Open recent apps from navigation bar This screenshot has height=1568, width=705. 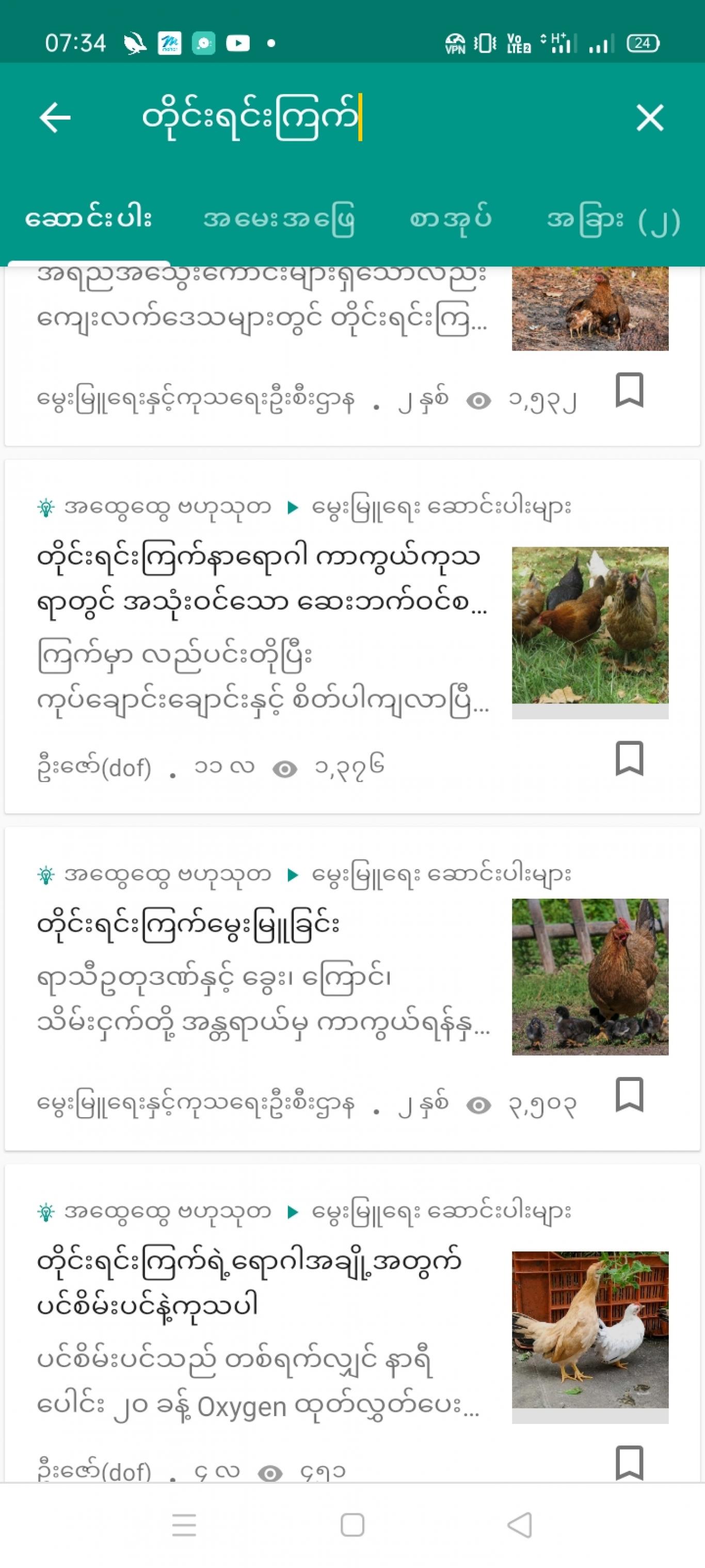tap(184, 1525)
